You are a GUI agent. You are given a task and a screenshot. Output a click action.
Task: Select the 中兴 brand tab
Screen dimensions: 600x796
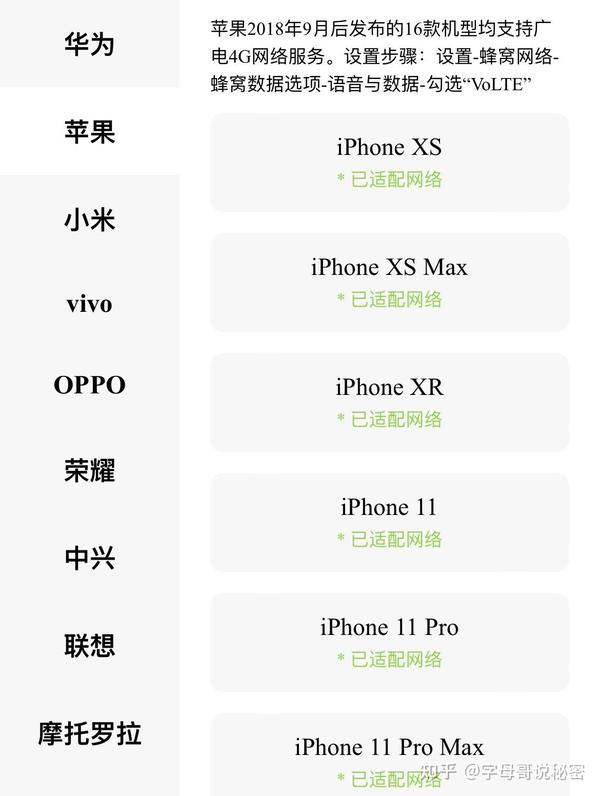pyautogui.click(x=90, y=558)
